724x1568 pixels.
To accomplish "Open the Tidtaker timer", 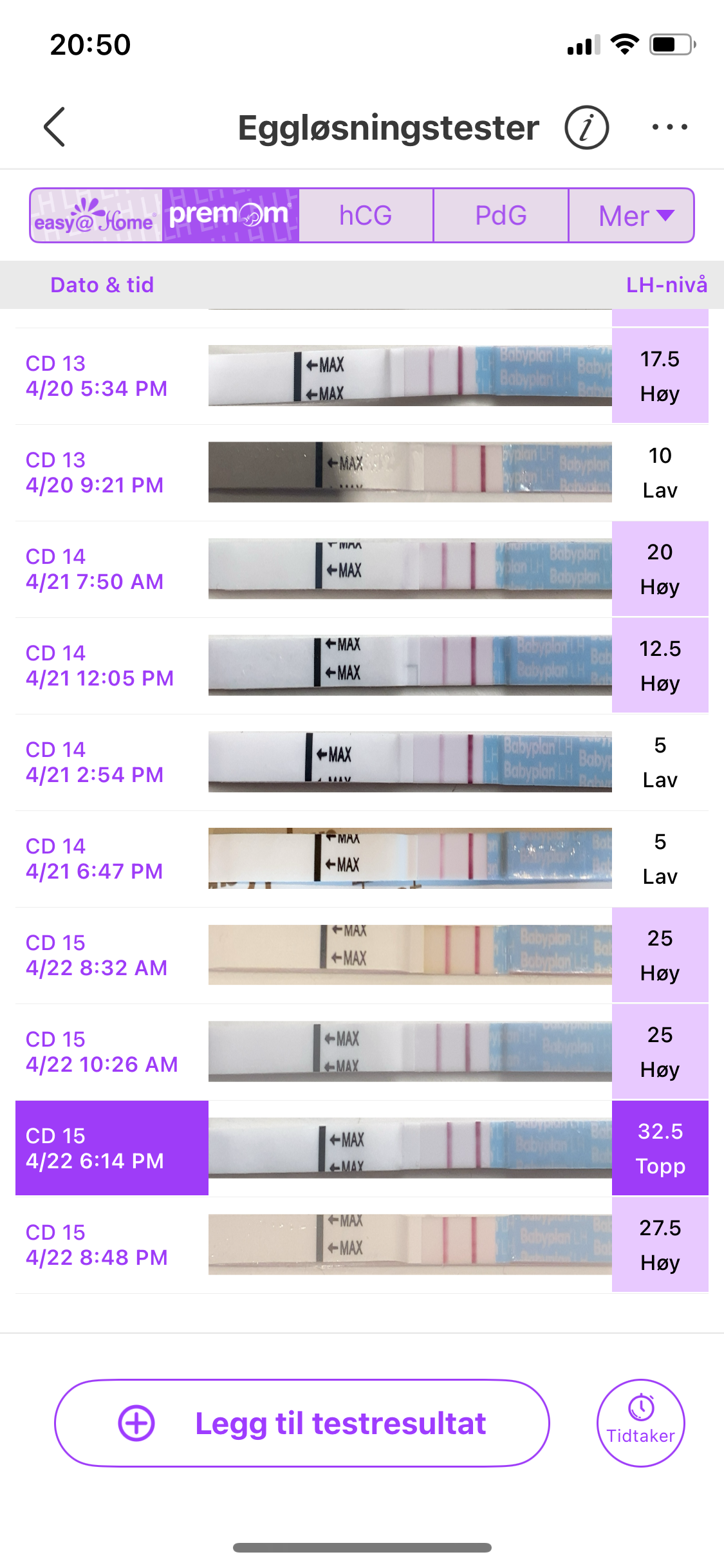I will 640,1423.
